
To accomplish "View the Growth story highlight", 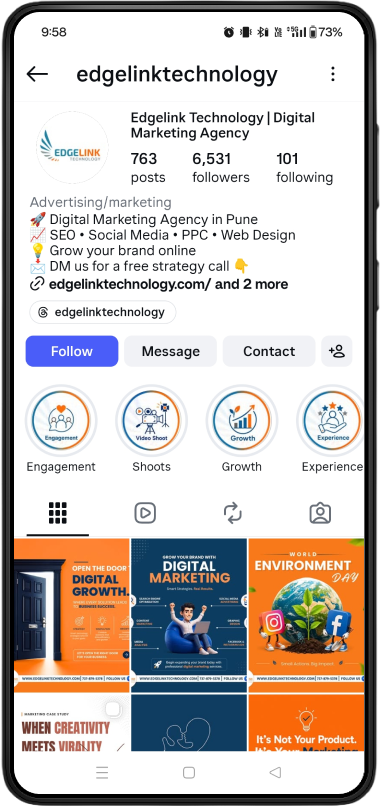I will [x=242, y=421].
